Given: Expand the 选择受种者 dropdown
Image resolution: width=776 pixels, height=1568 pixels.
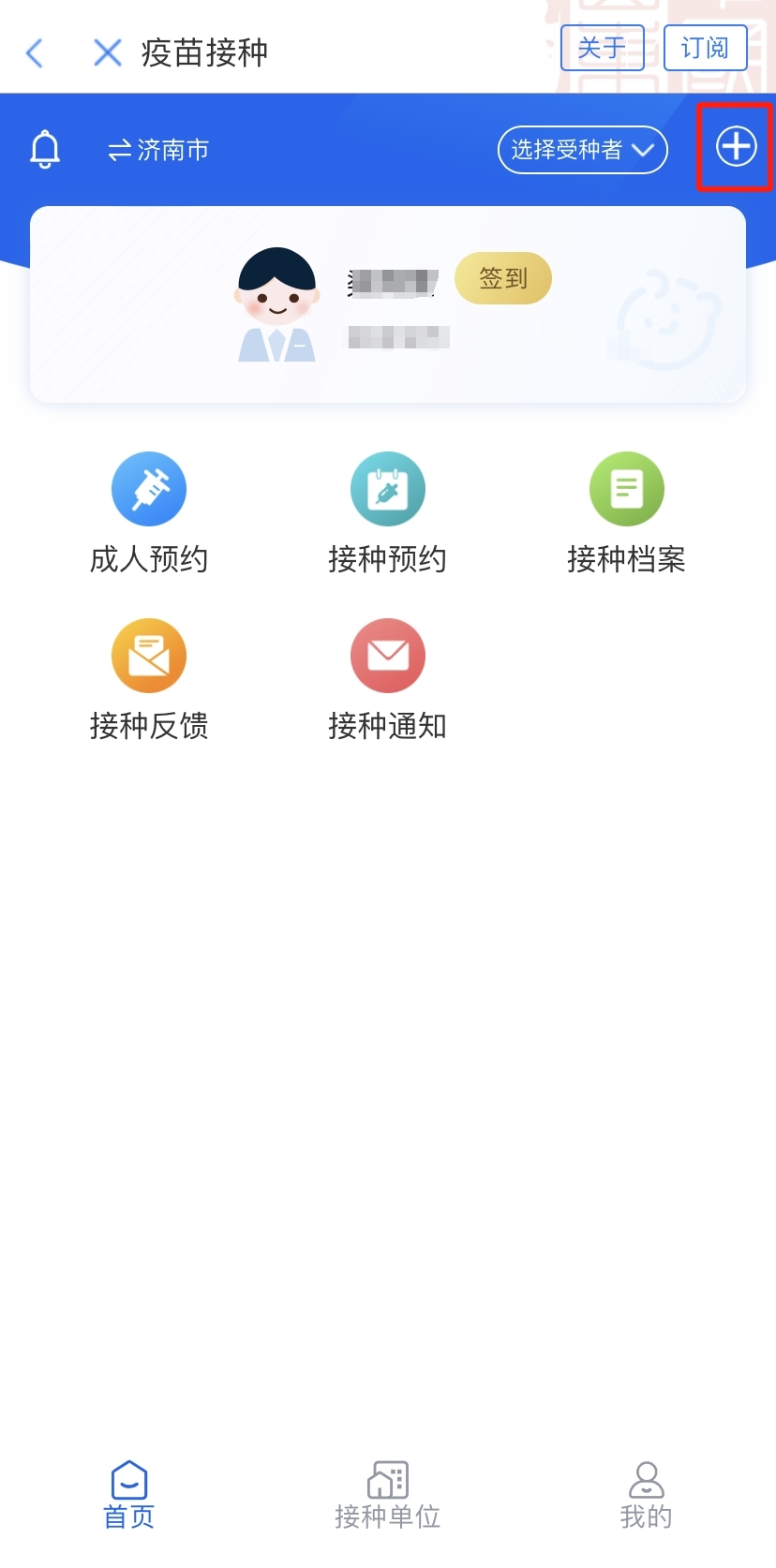Looking at the screenshot, I should click(582, 150).
